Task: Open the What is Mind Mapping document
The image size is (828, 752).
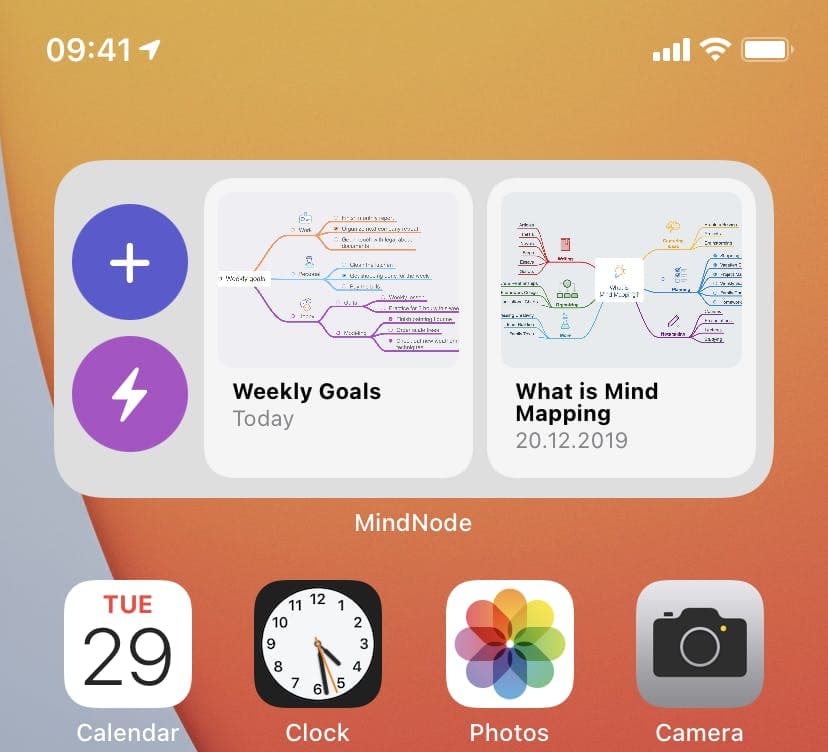Action: pyautogui.click(x=621, y=328)
